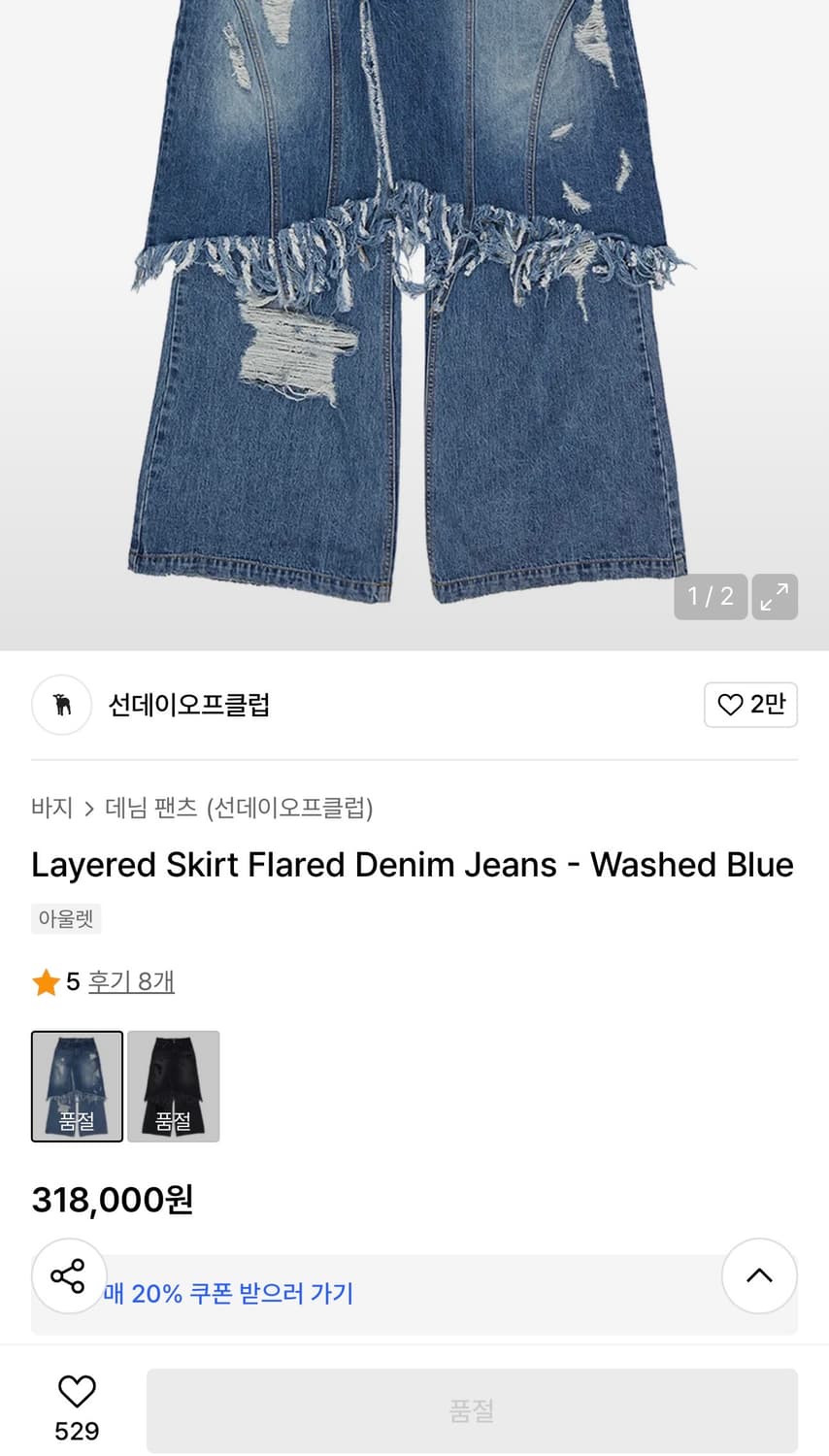Screen dimensions: 829x1456
Task: Select the 아울렛 label
Action: click(65, 918)
